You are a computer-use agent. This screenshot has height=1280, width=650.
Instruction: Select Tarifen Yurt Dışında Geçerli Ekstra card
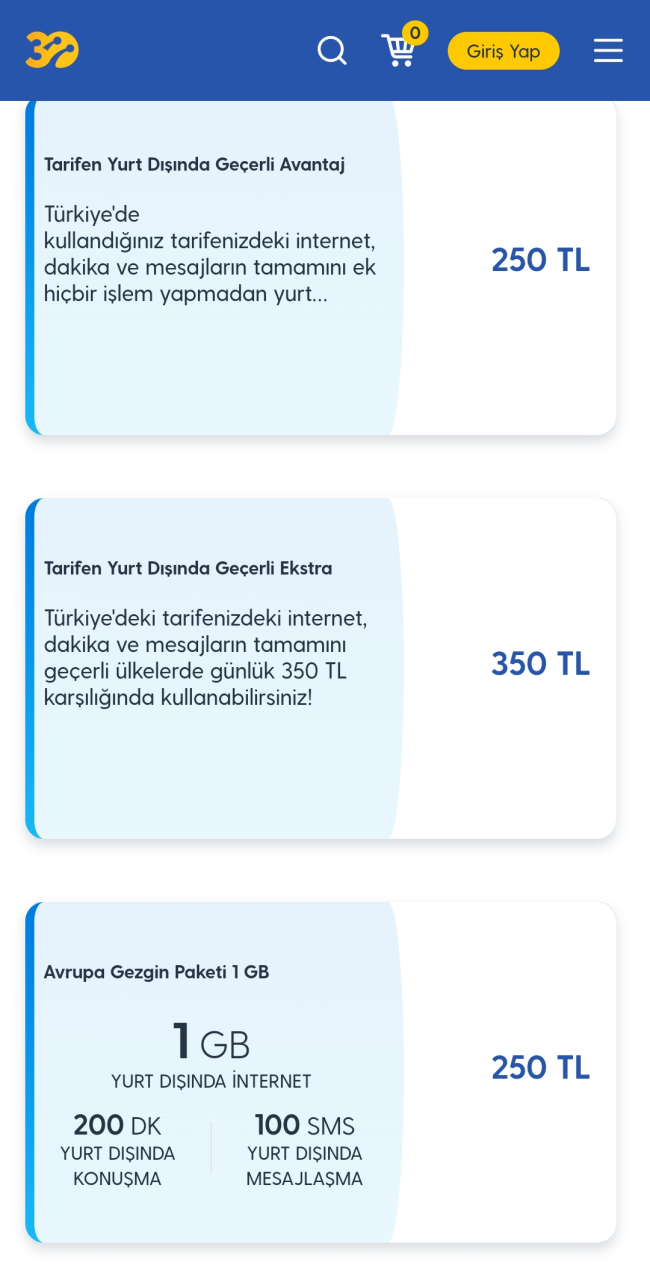[320, 667]
